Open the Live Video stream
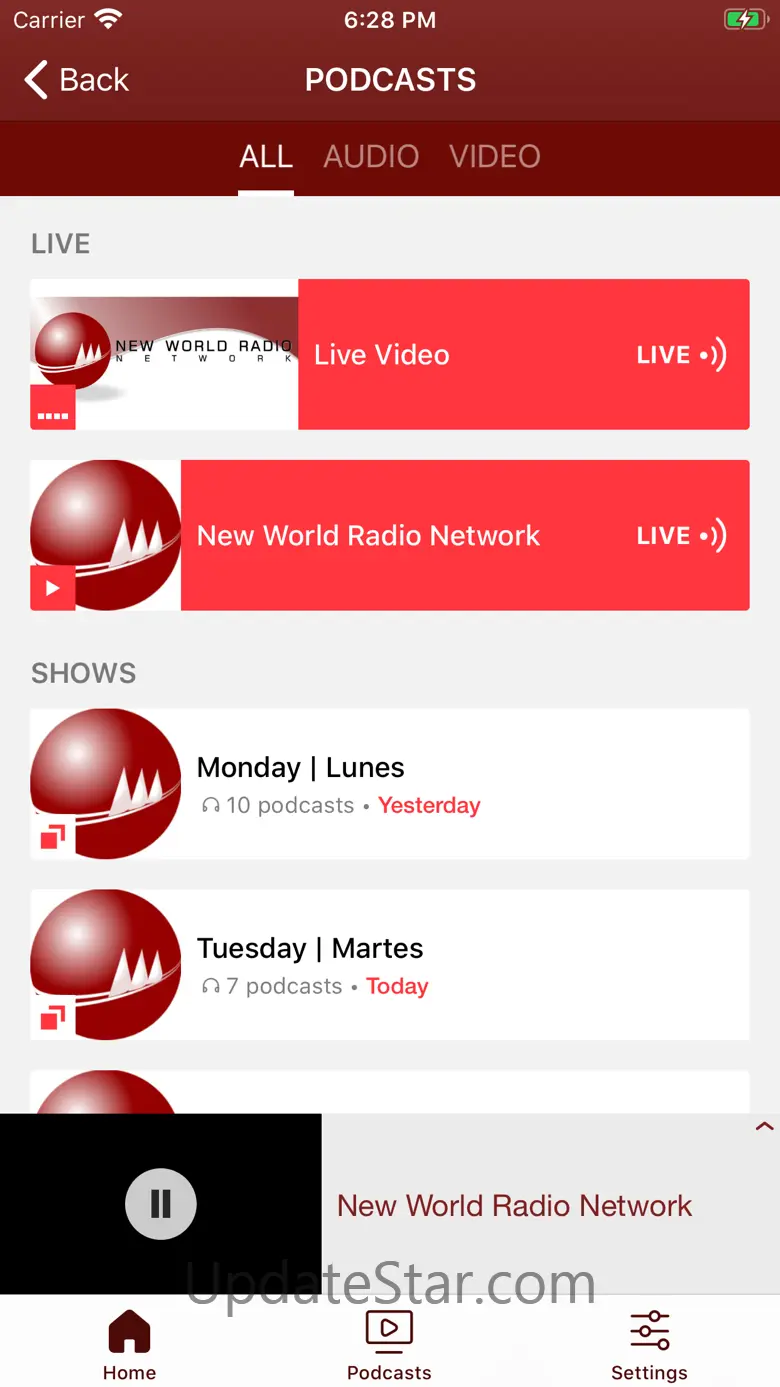The width and height of the screenshot is (780, 1387). tap(390, 355)
